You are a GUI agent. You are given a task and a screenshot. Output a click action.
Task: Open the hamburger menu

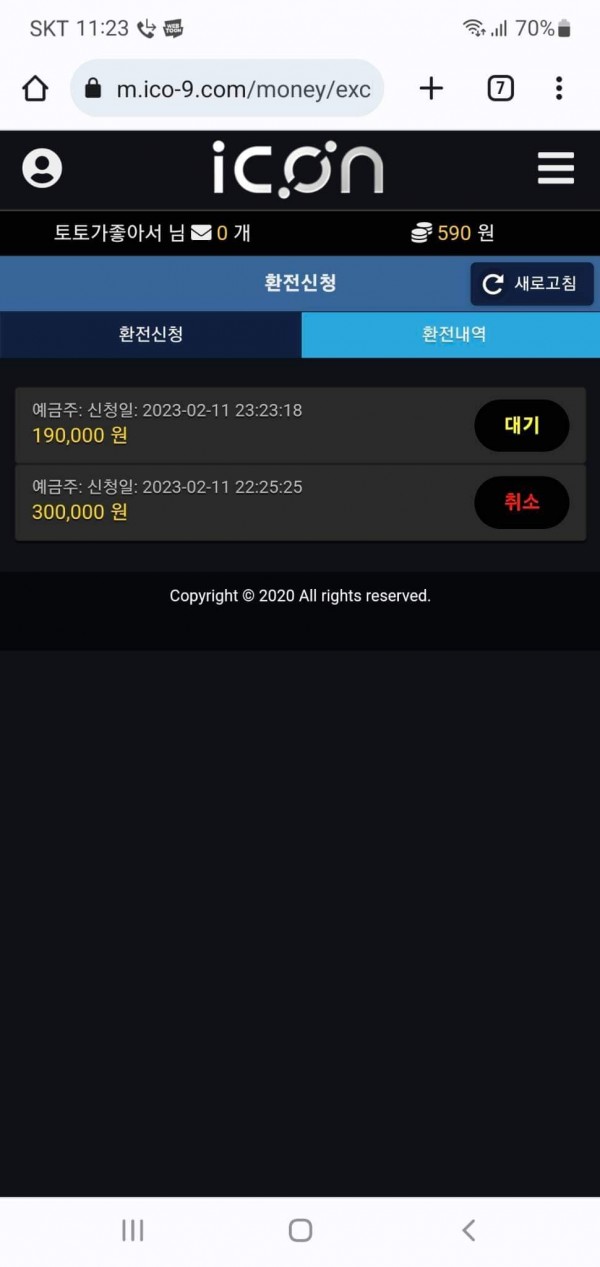[x=556, y=168]
